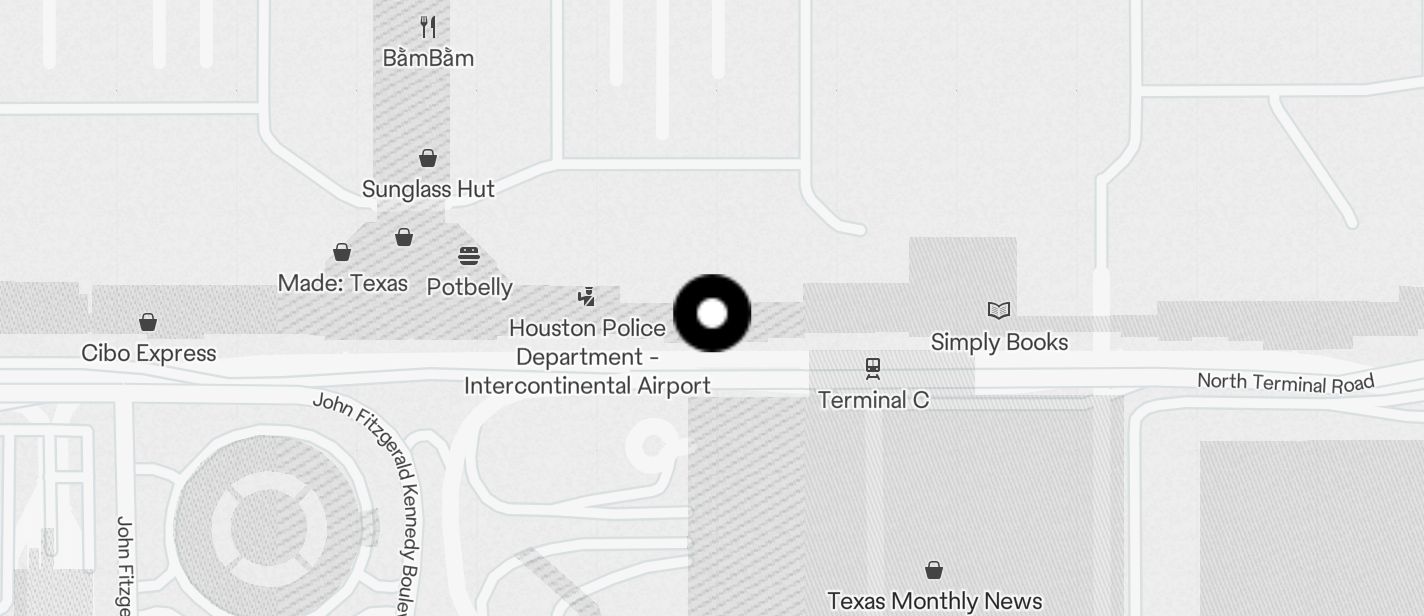This screenshot has height=616, width=1424.
Task: Tap the Terminal C station marker
Action: tap(873, 369)
